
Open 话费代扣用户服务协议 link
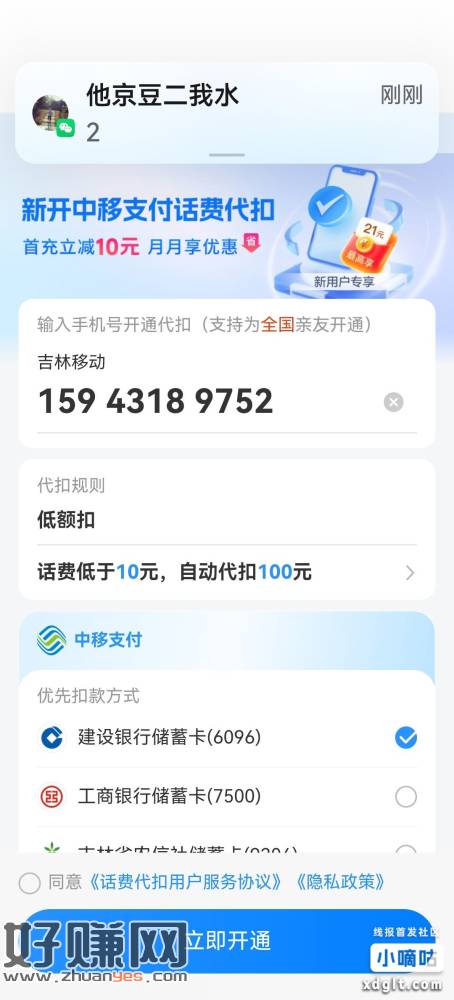tap(184, 883)
